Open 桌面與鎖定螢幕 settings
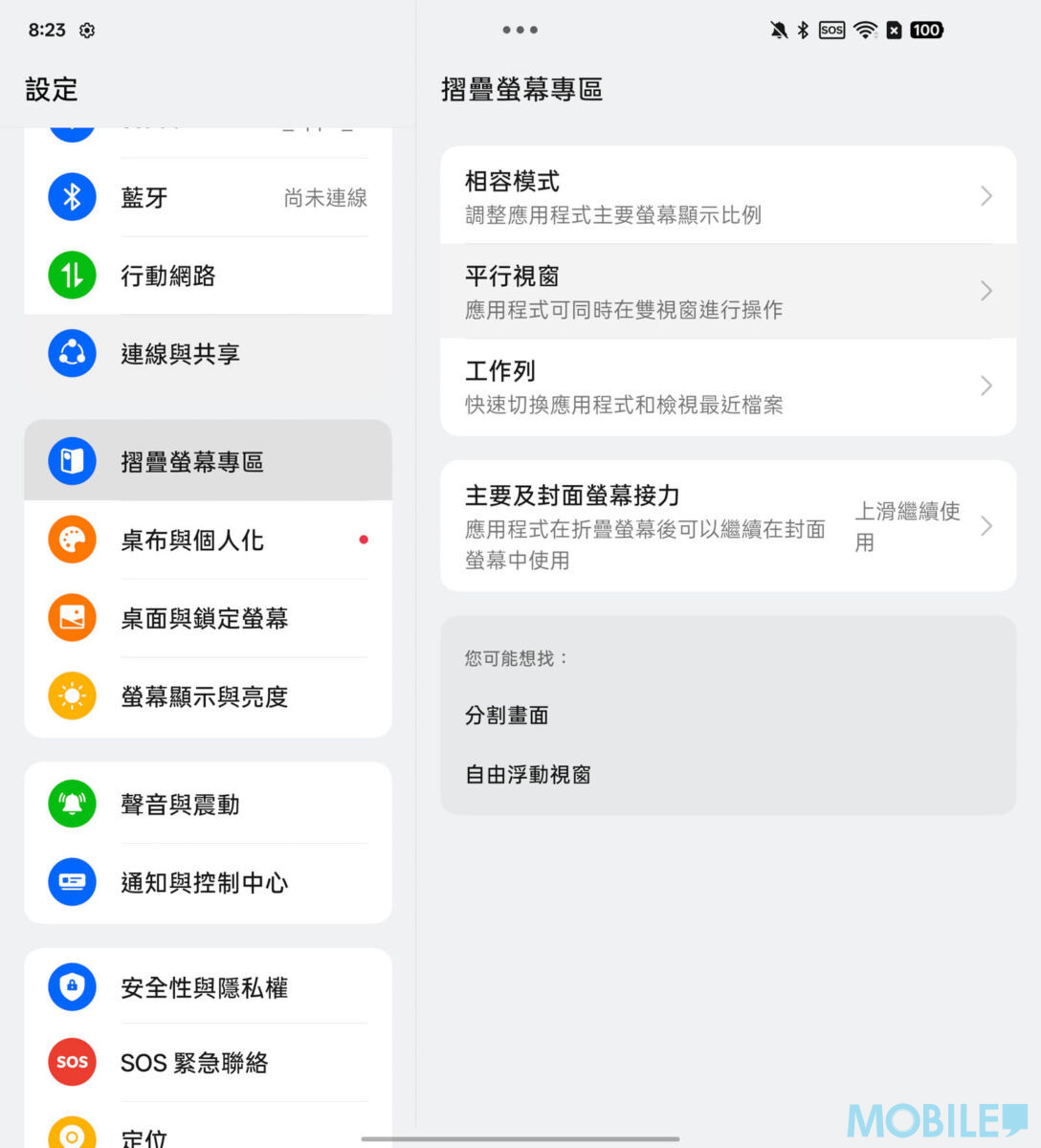The width and height of the screenshot is (1041, 1148). [208, 618]
